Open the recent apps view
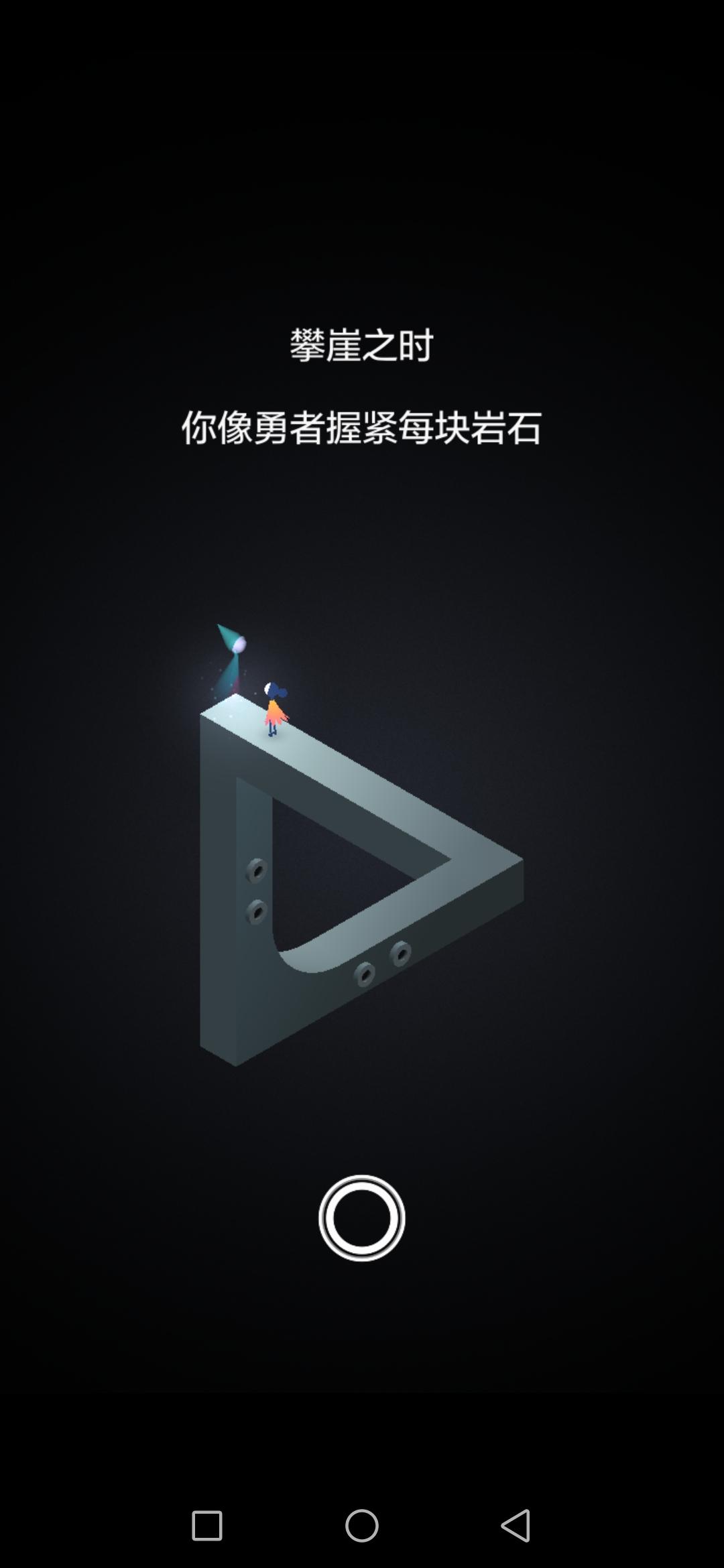 tap(207, 1526)
